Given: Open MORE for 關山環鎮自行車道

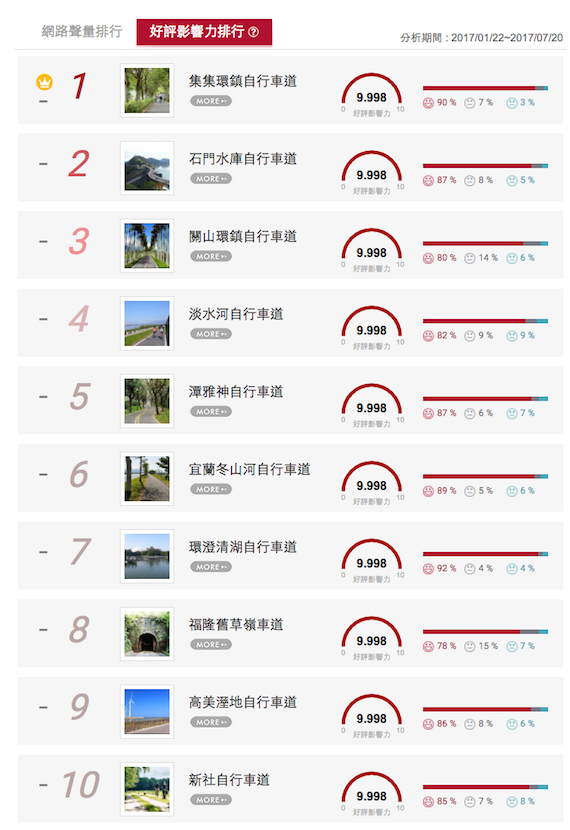Looking at the screenshot, I should 211,256.
